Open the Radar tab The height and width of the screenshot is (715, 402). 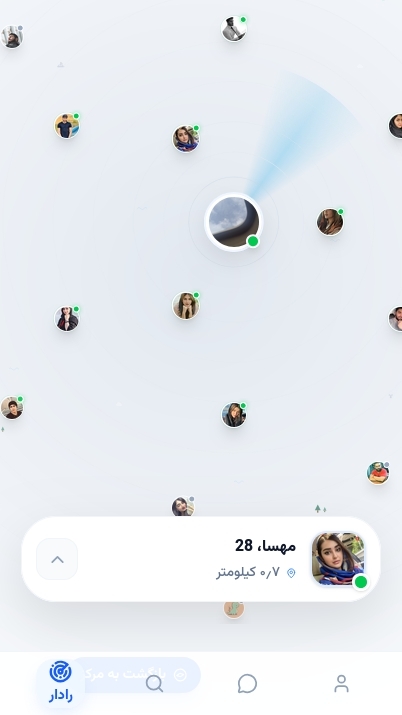pyautogui.click(x=60, y=683)
